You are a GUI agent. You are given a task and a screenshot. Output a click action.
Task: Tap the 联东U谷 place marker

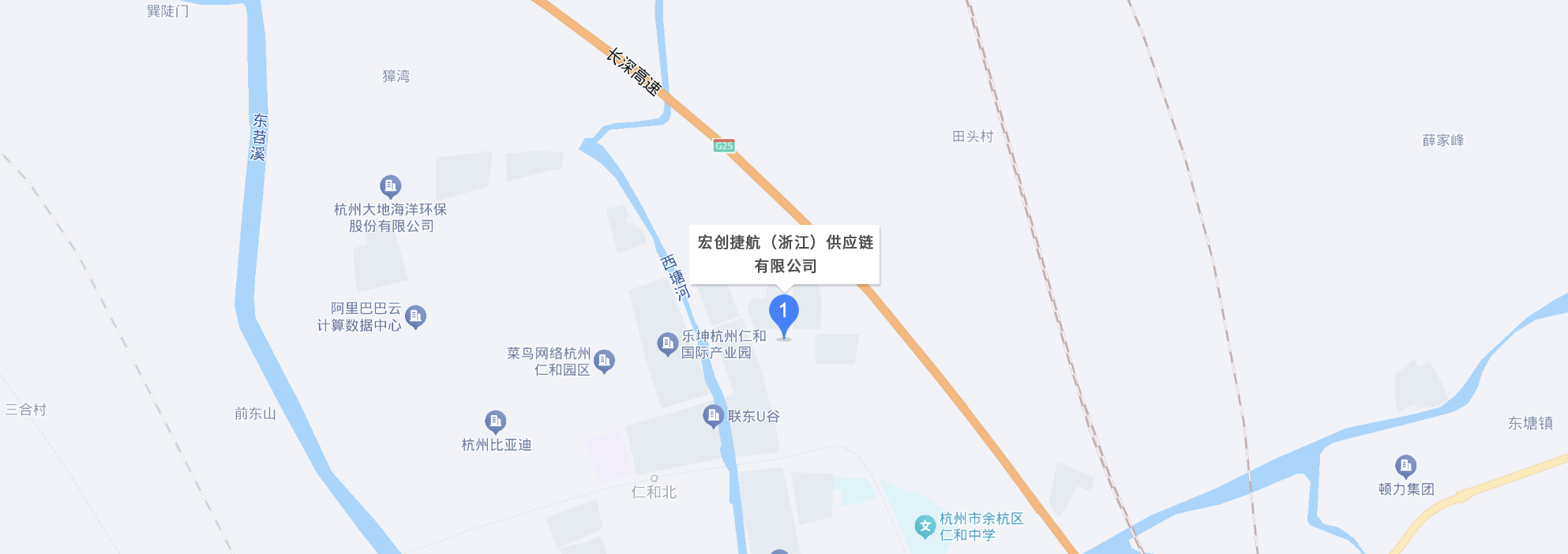click(713, 415)
